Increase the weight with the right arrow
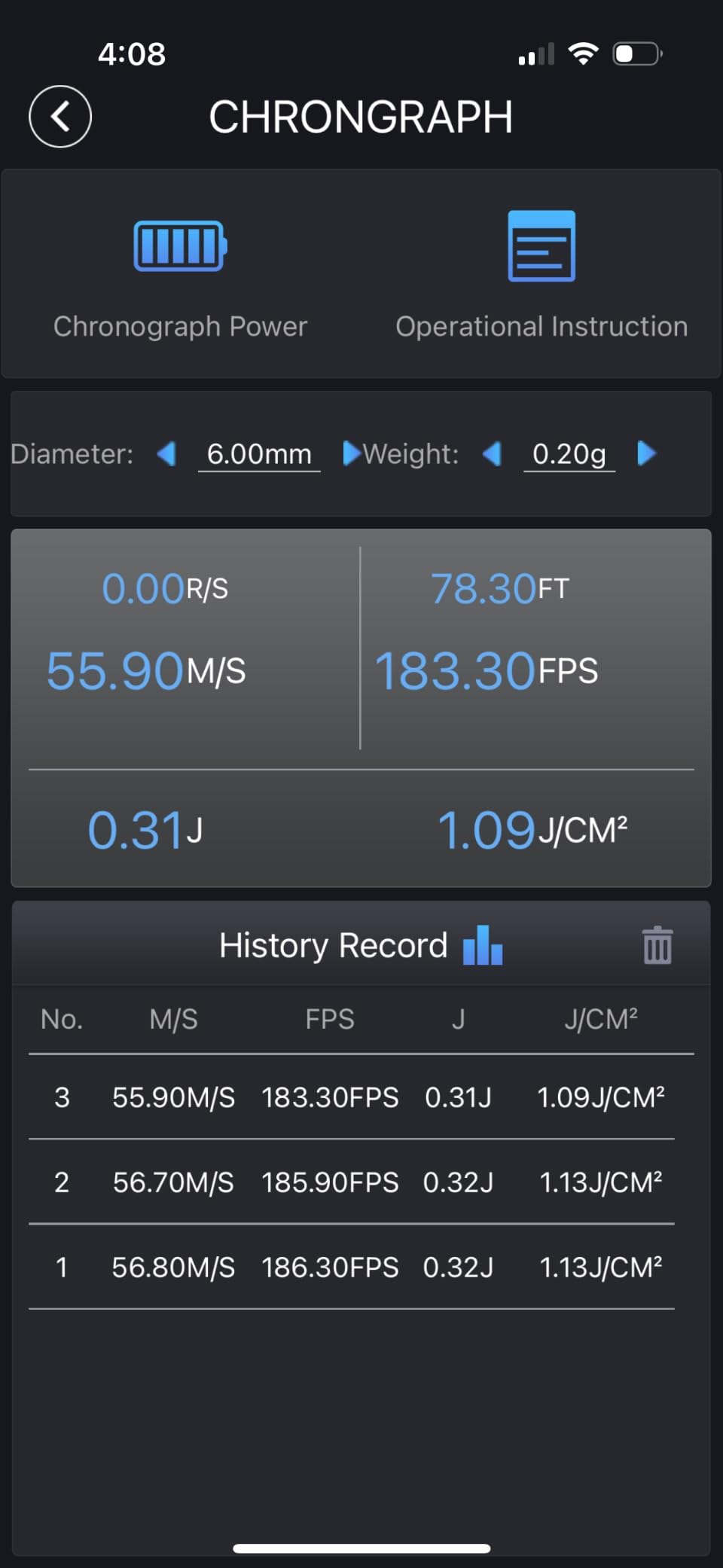 point(647,453)
